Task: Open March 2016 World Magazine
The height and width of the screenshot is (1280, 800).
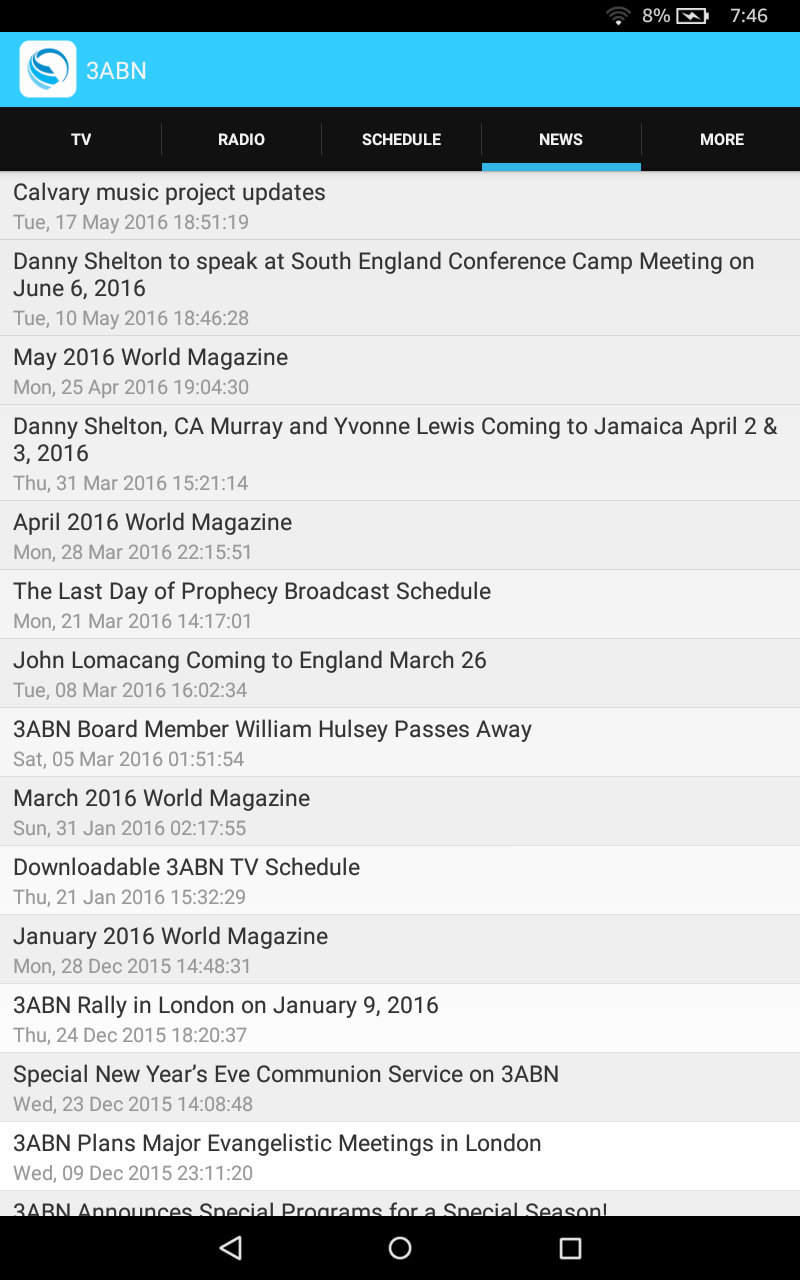Action: point(400,811)
